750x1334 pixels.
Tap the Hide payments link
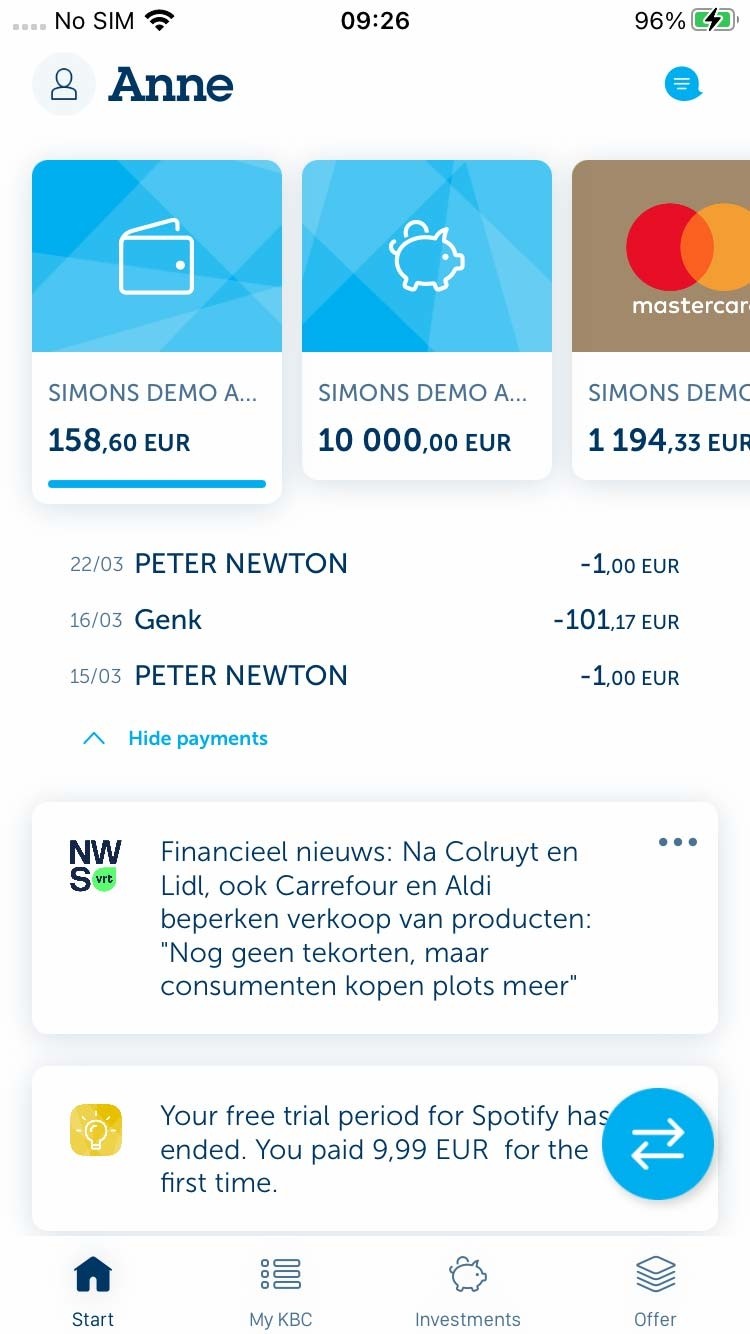click(197, 738)
